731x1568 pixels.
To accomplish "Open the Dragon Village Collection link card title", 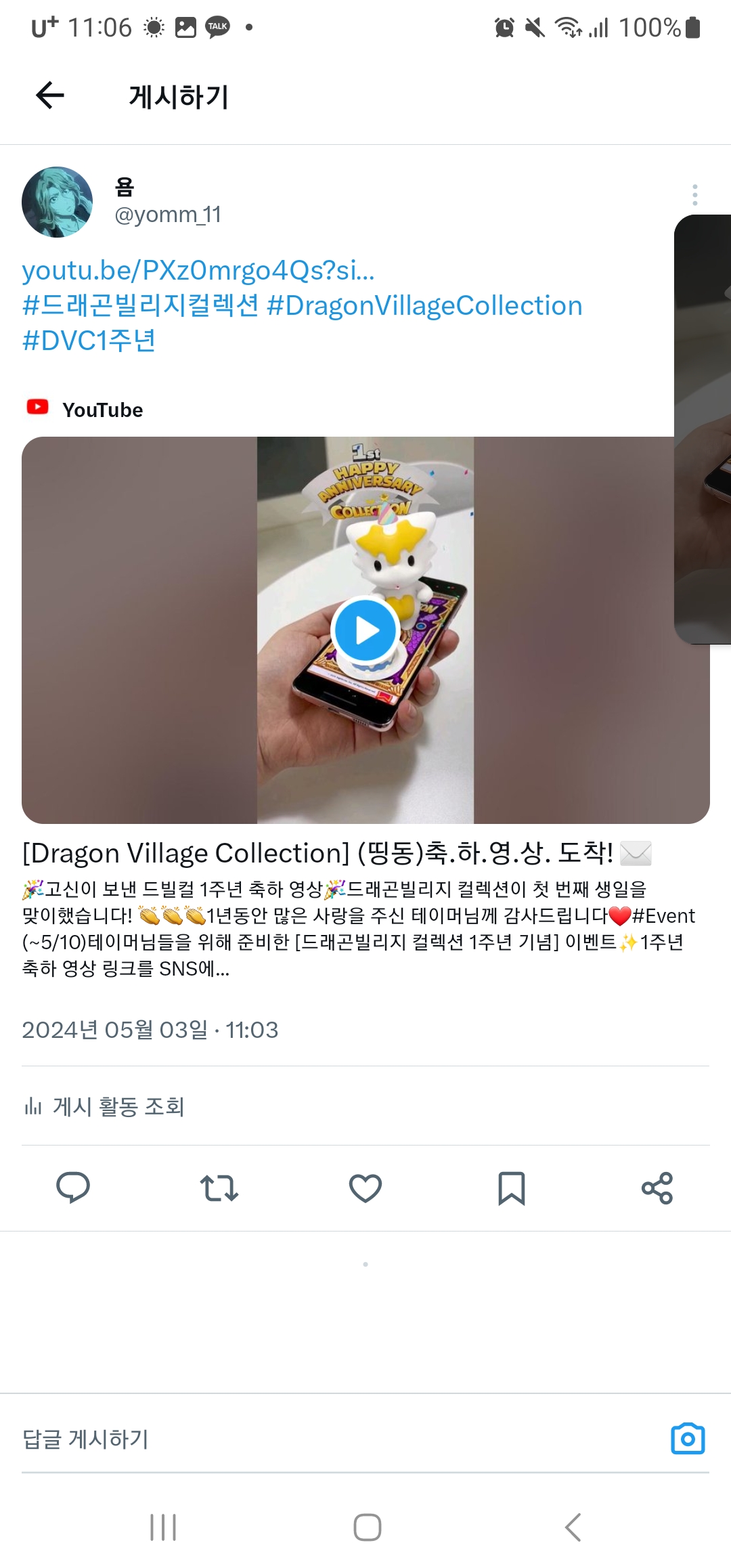I will [x=337, y=853].
